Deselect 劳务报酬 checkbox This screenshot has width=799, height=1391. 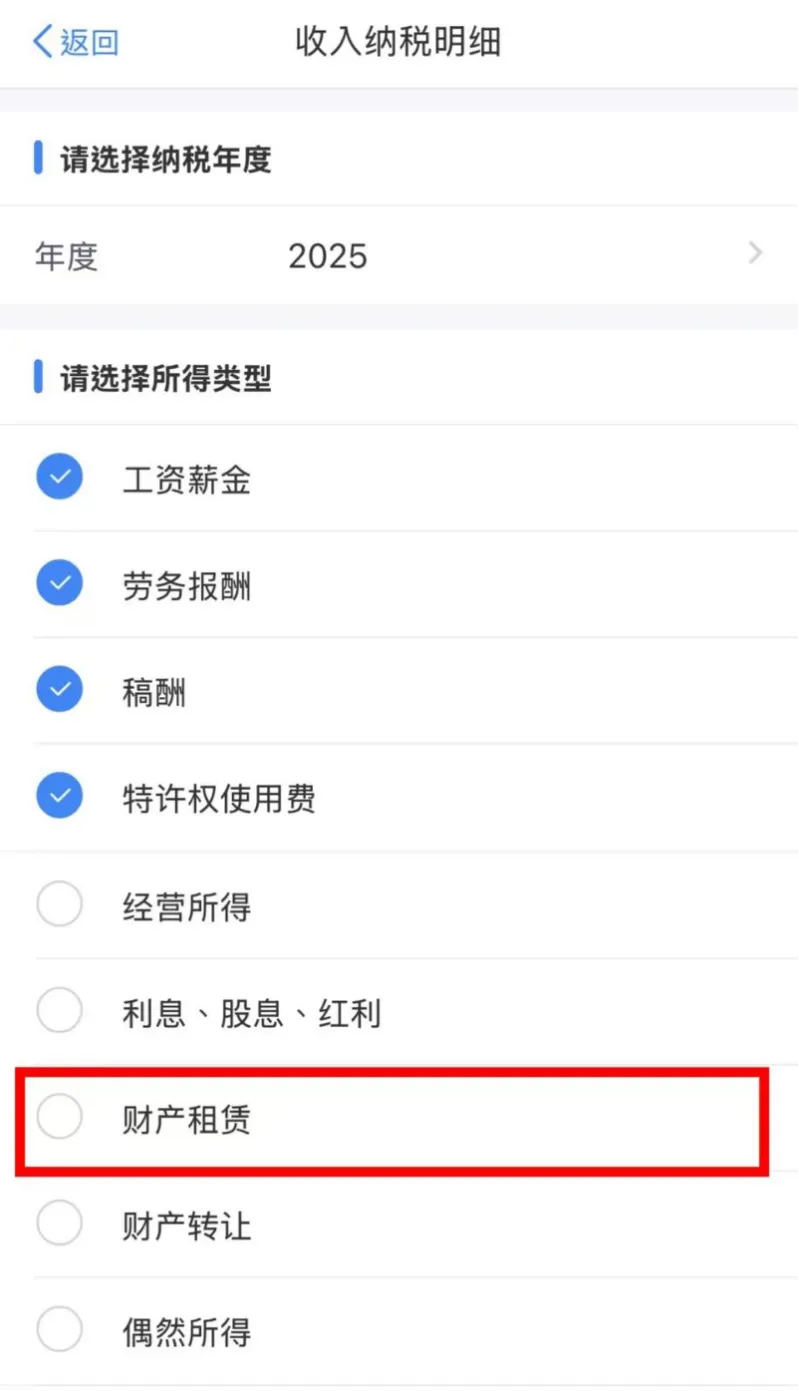pyautogui.click(x=59, y=583)
